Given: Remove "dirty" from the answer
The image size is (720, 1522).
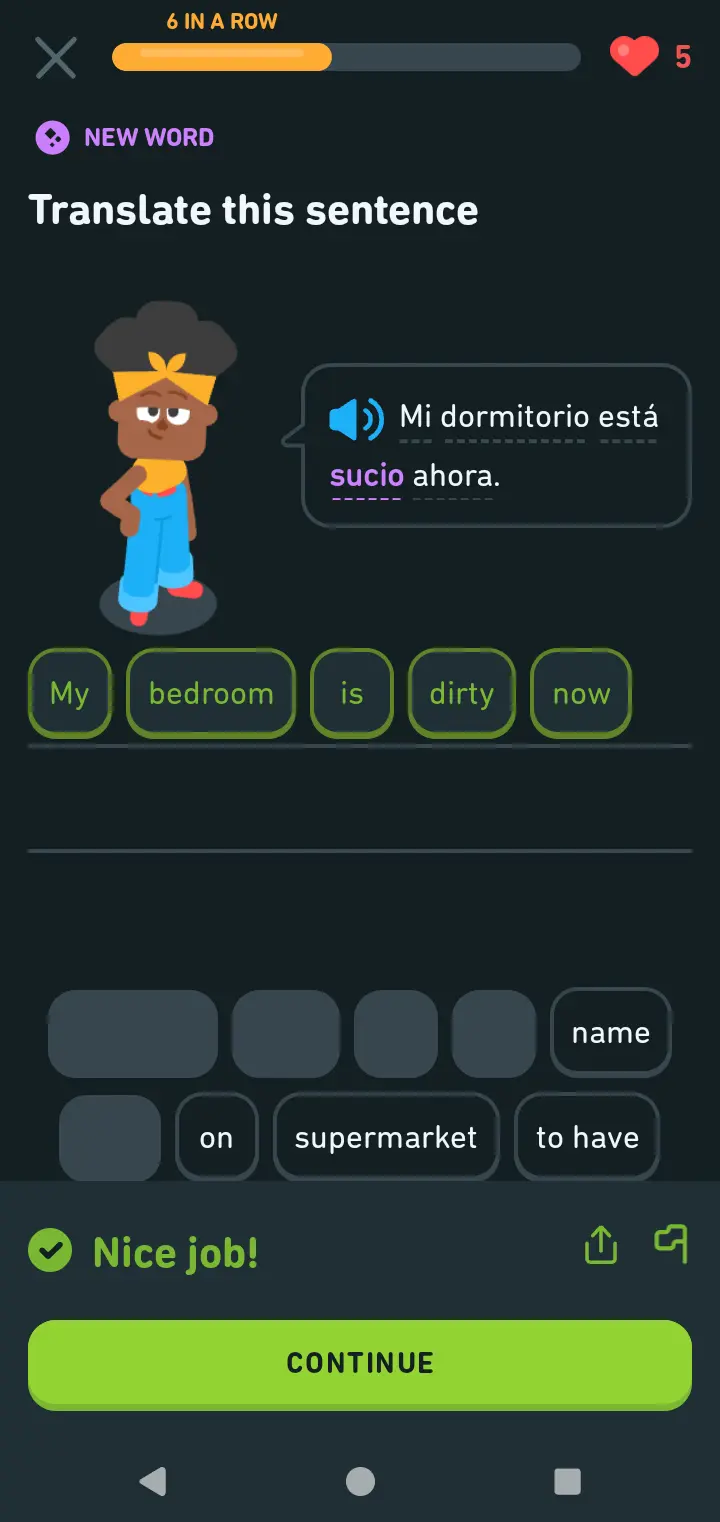Looking at the screenshot, I should click(x=462, y=693).
